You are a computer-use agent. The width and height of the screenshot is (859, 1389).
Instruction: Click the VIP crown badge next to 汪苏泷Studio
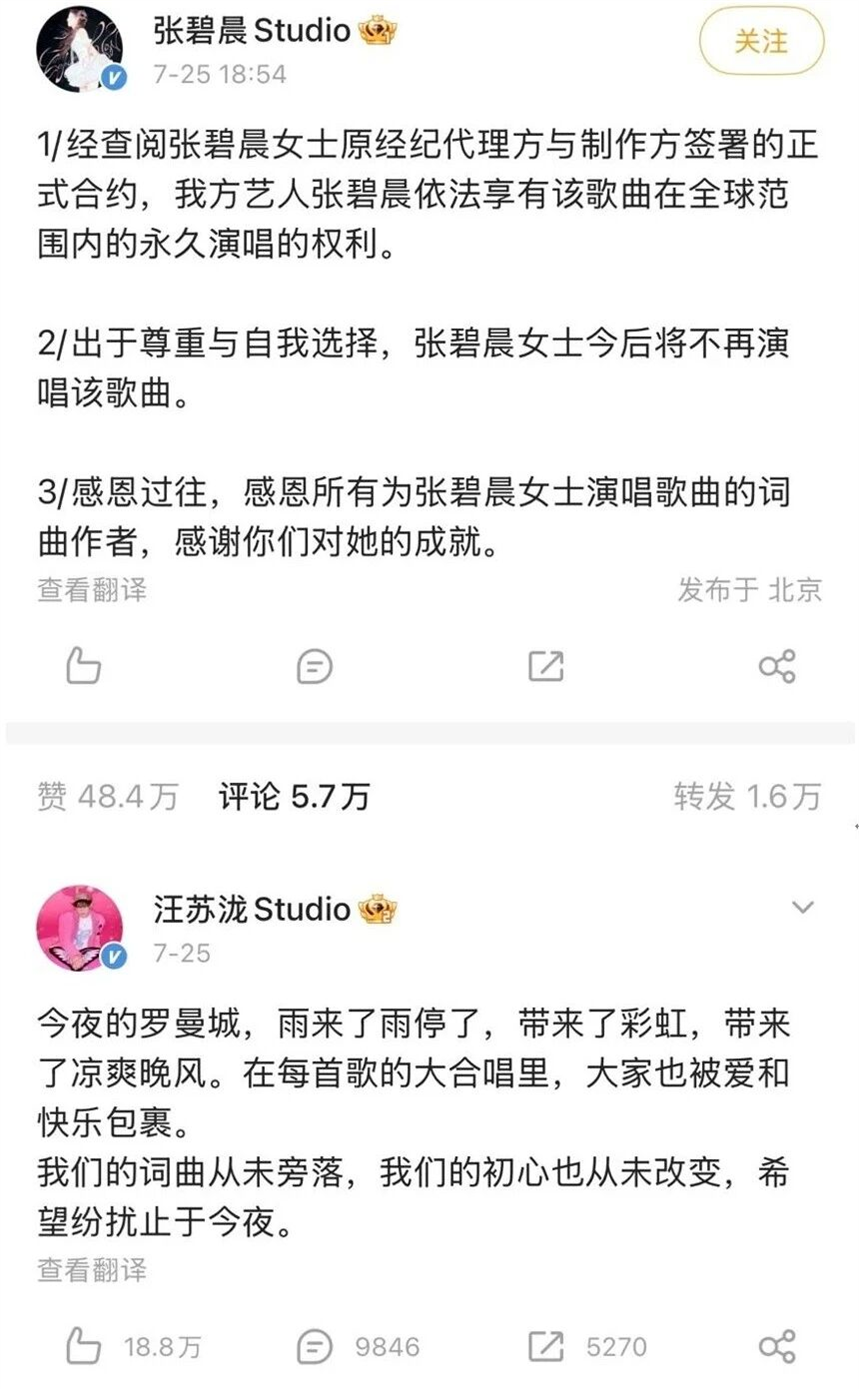point(375,908)
